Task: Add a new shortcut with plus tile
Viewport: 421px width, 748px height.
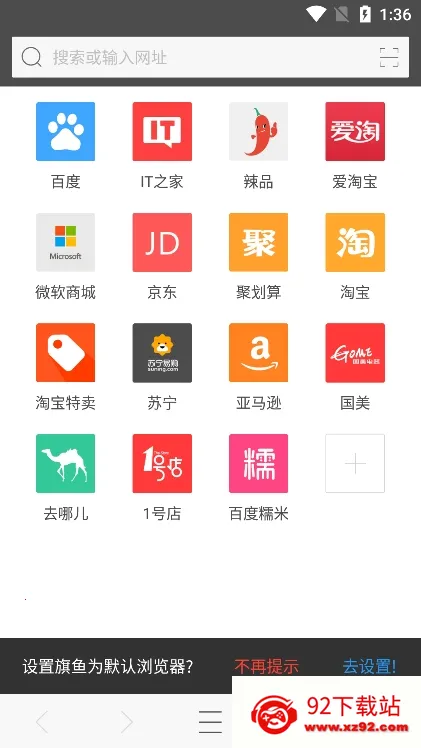Action: coord(355,463)
